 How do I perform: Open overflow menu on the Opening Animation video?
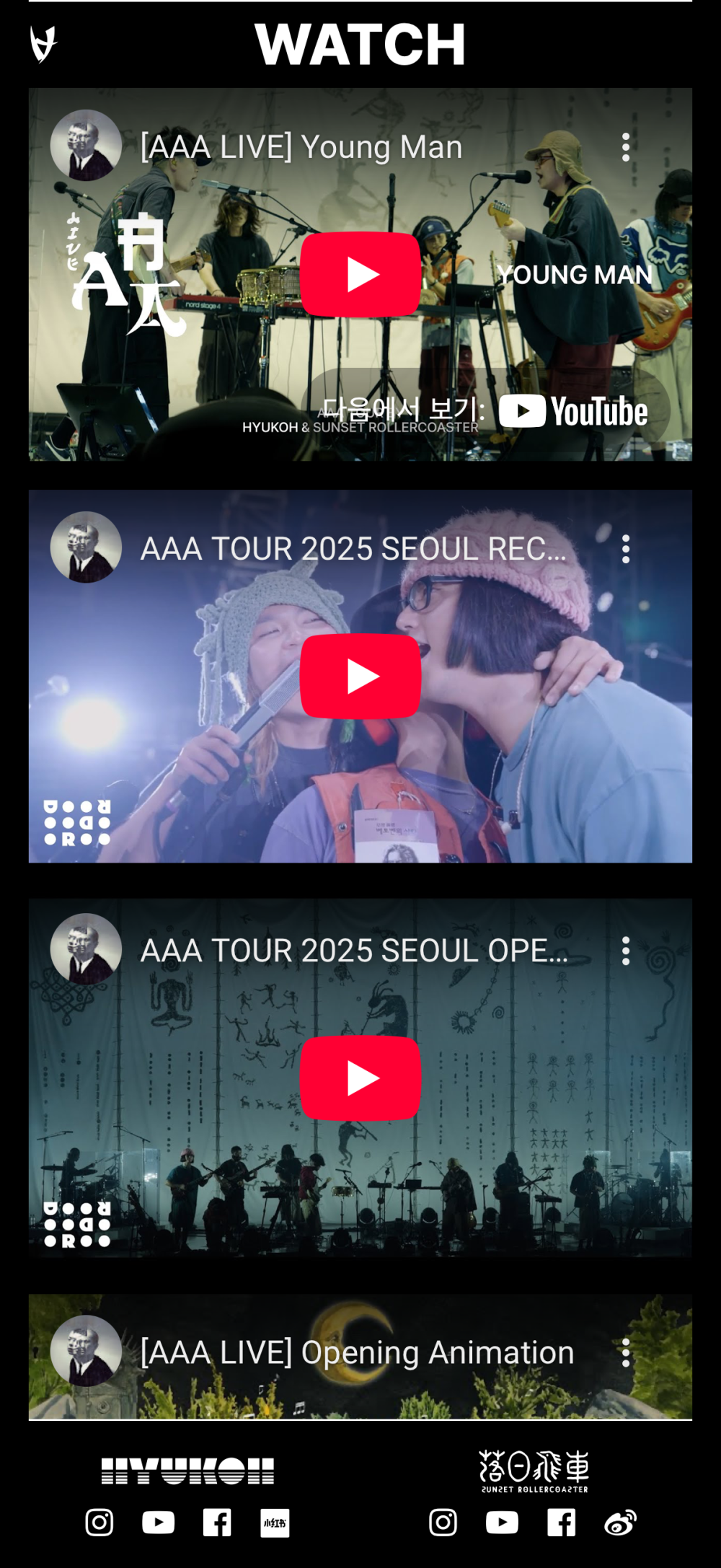tap(626, 1352)
